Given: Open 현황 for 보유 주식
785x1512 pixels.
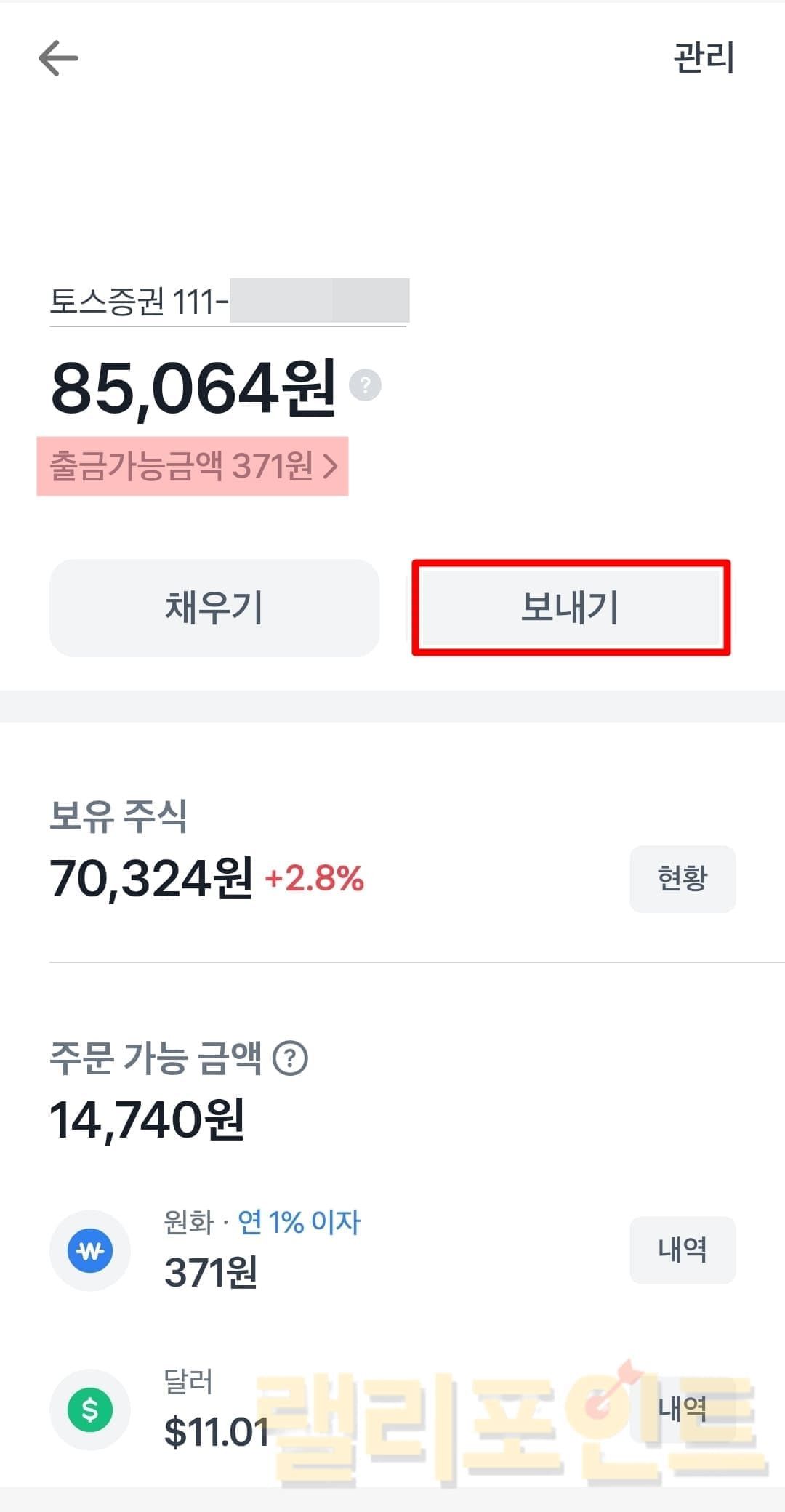Looking at the screenshot, I should (682, 879).
